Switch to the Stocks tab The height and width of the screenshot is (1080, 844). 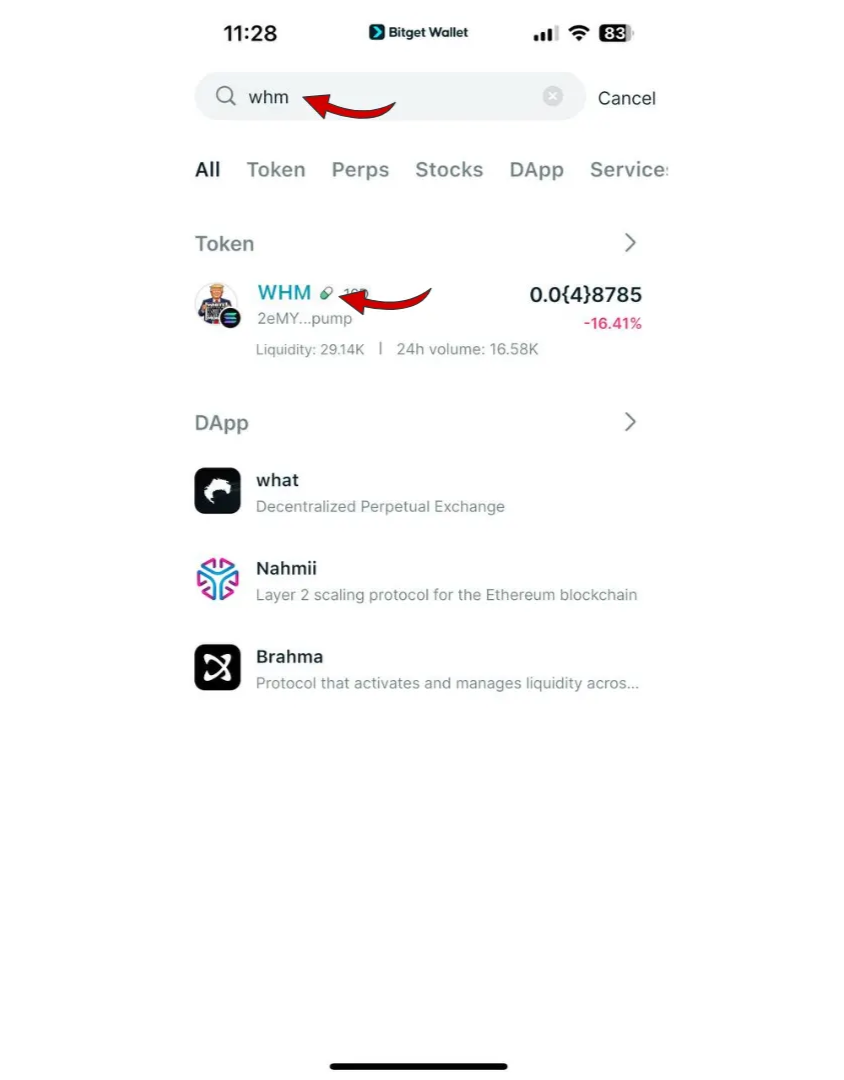pyautogui.click(x=449, y=170)
